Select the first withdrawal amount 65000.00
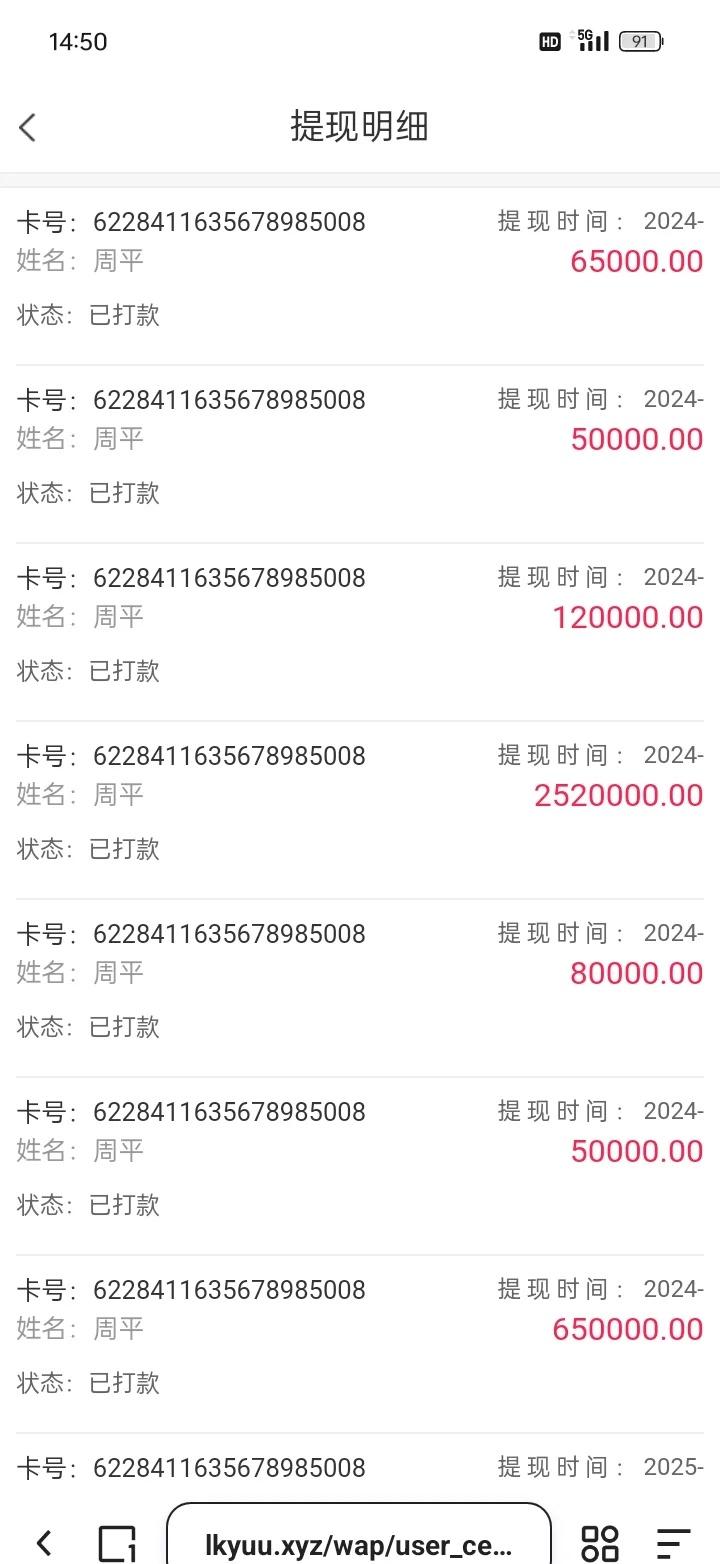The width and height of the screenshot is (720, 1564). tap(636, 260)
